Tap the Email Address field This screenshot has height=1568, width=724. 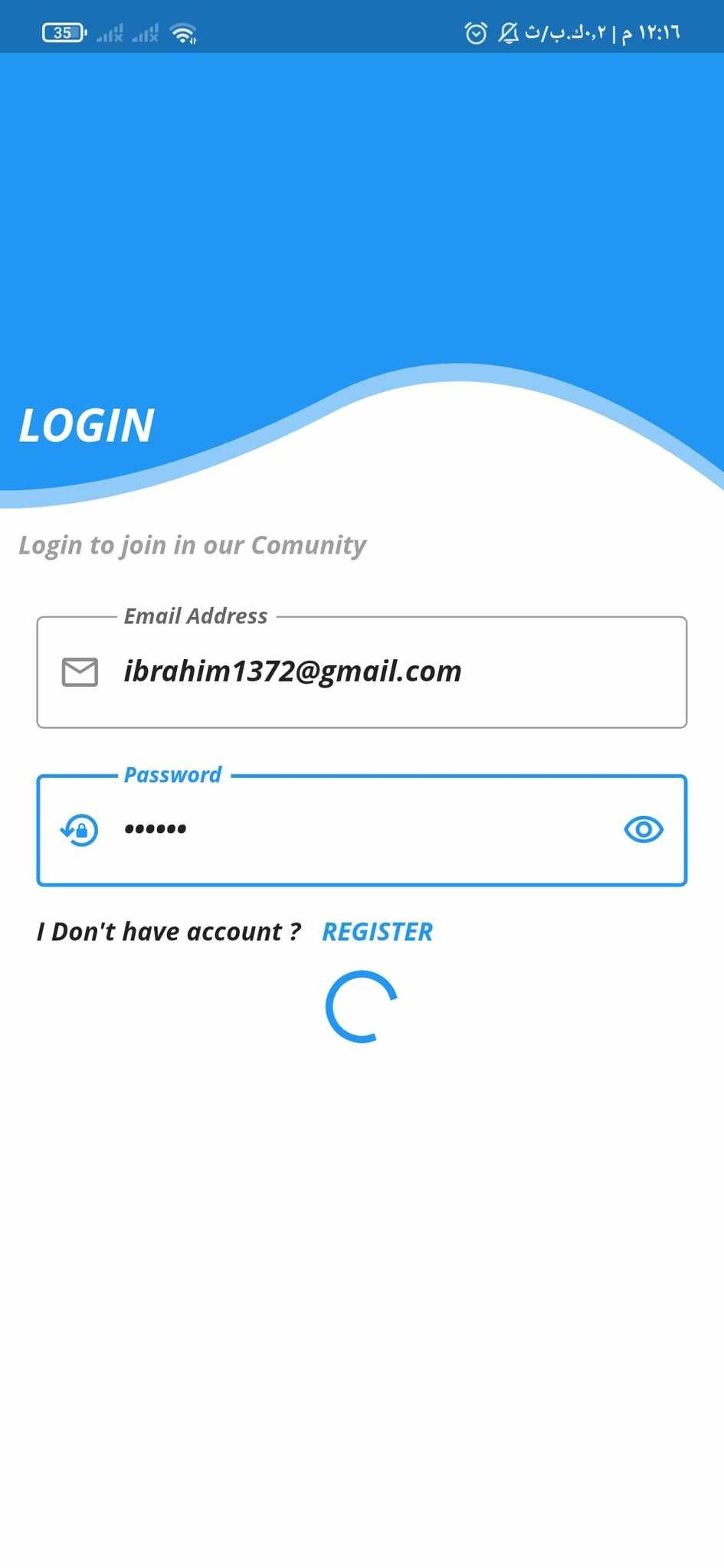[x=362, y=672]
